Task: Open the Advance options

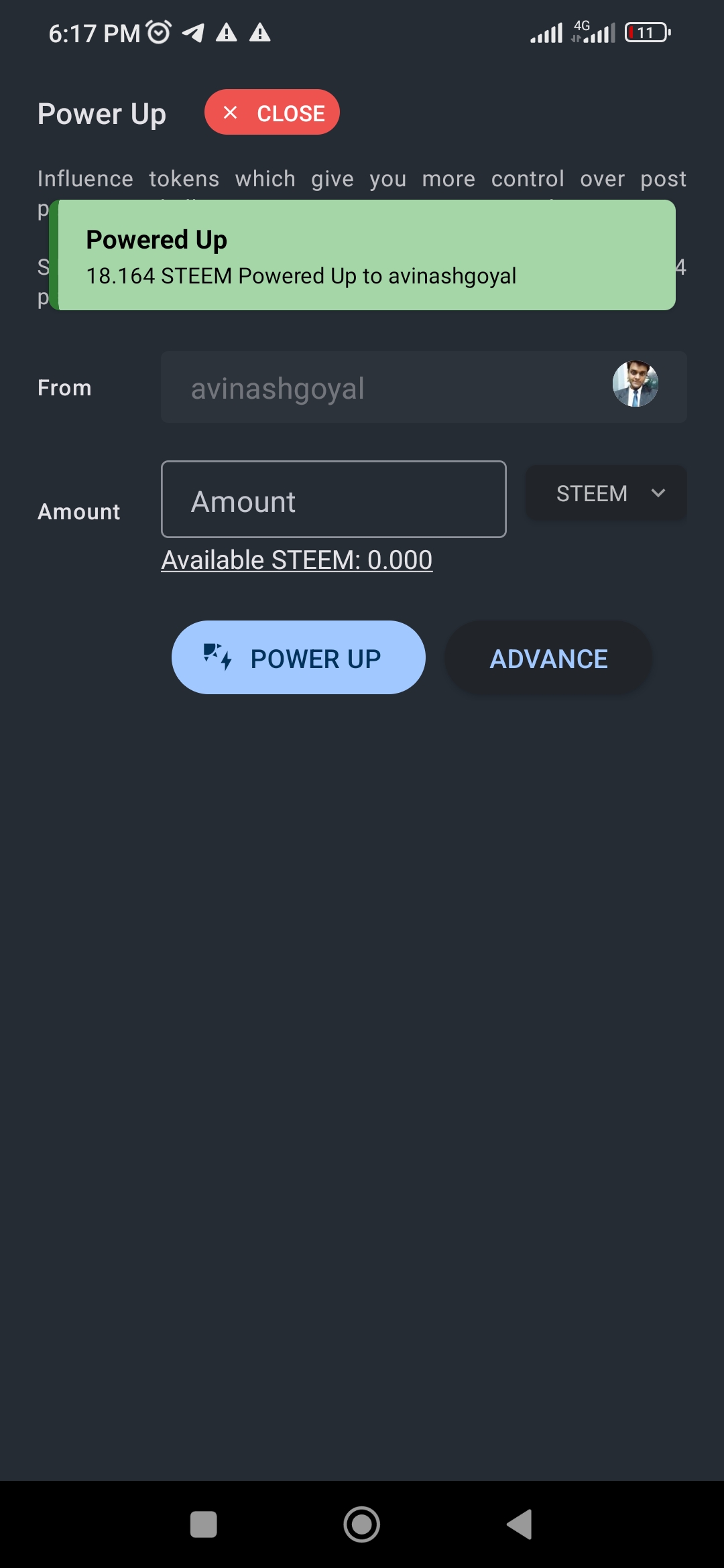Action: pos(548,658)
